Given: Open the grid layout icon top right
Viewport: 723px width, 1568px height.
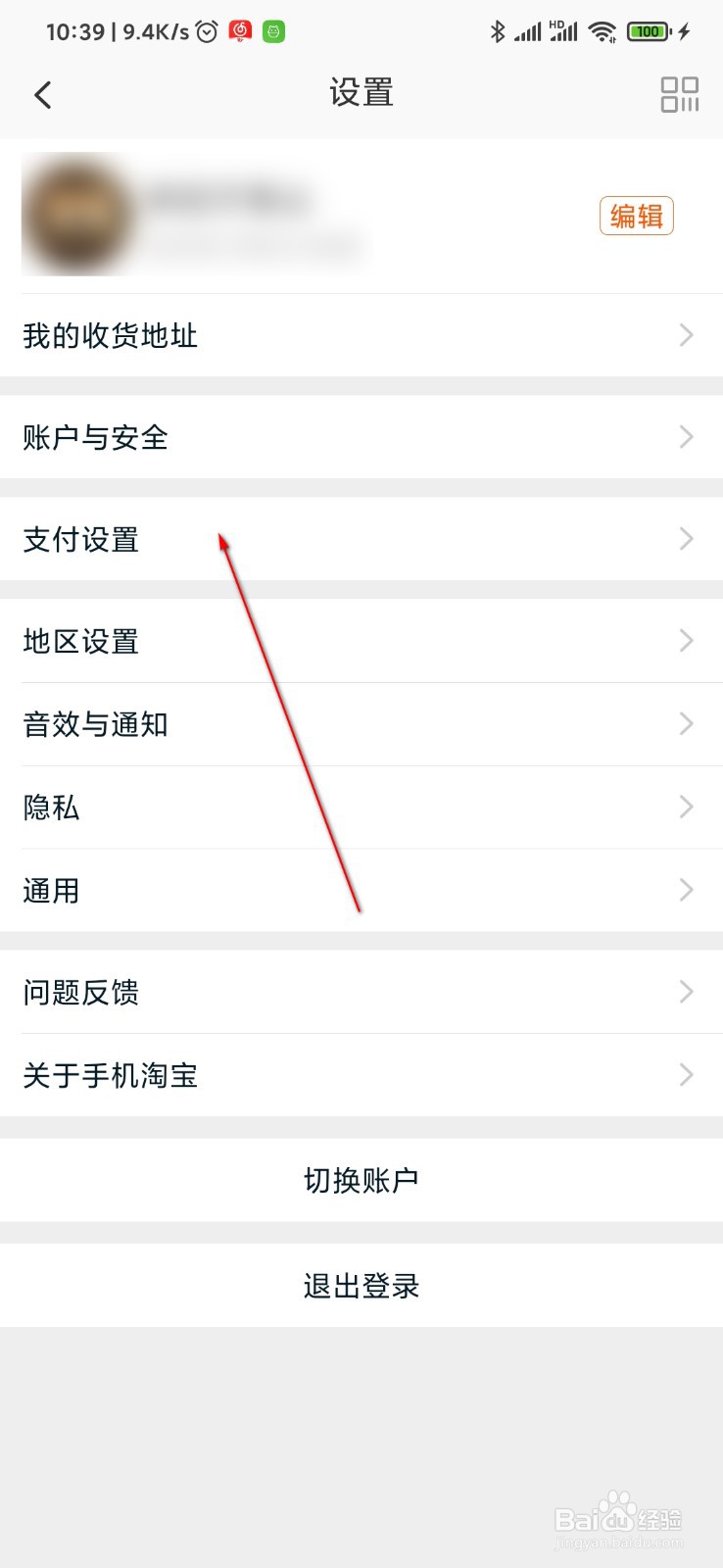Looking at the screenshot, I should pyautogui.click(x=680, y=94).
